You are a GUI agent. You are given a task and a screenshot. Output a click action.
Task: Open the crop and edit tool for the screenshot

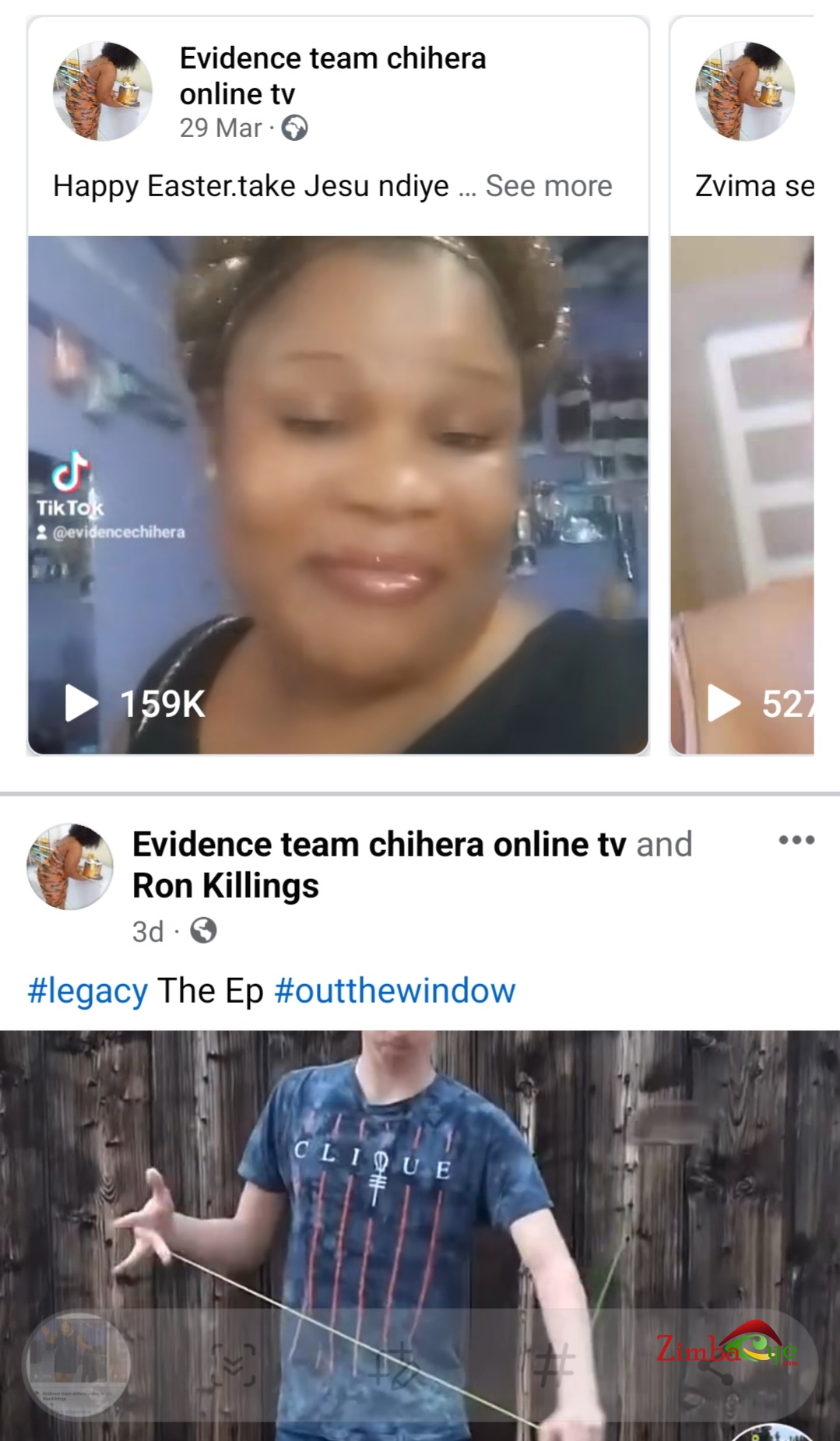click(x=395, y=1364)
